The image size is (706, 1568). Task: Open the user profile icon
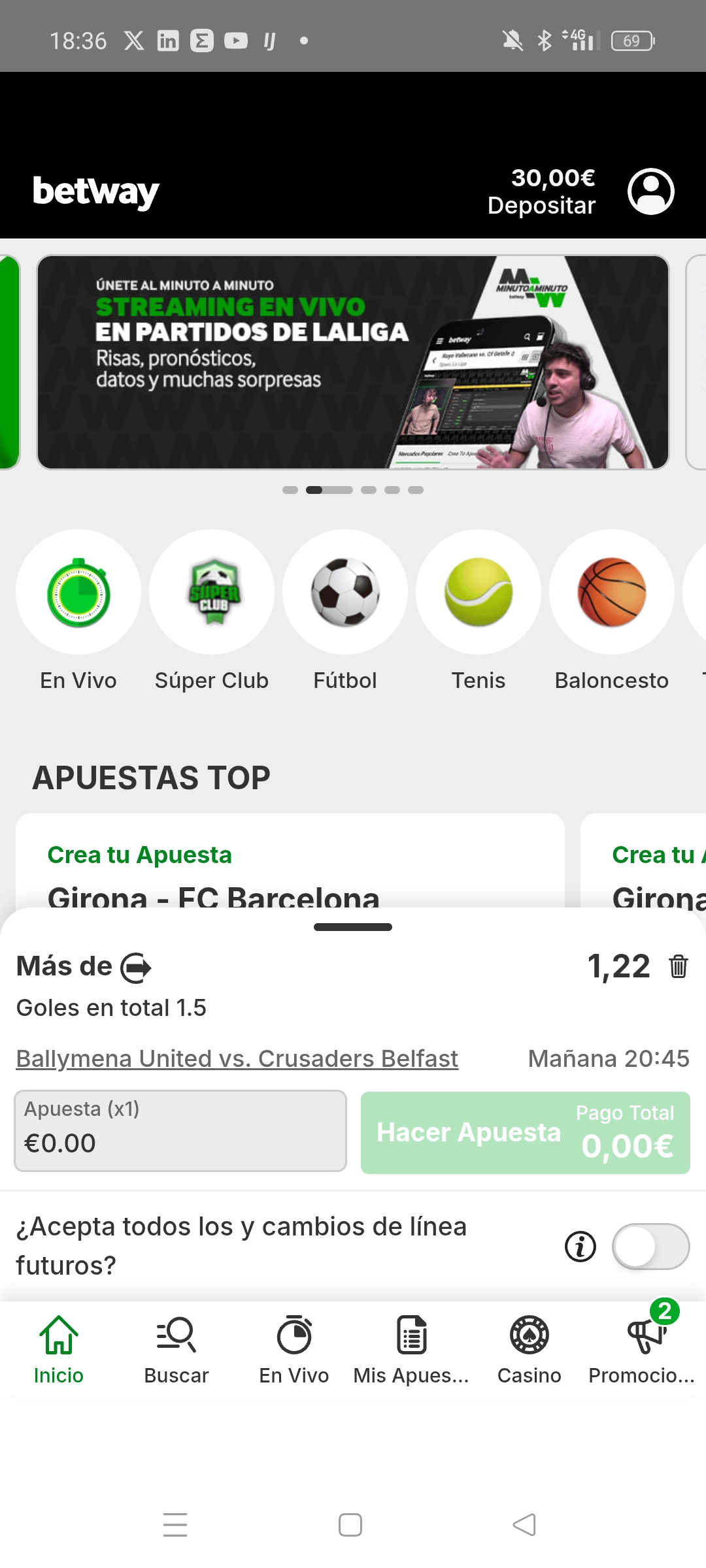click(650, 191)
